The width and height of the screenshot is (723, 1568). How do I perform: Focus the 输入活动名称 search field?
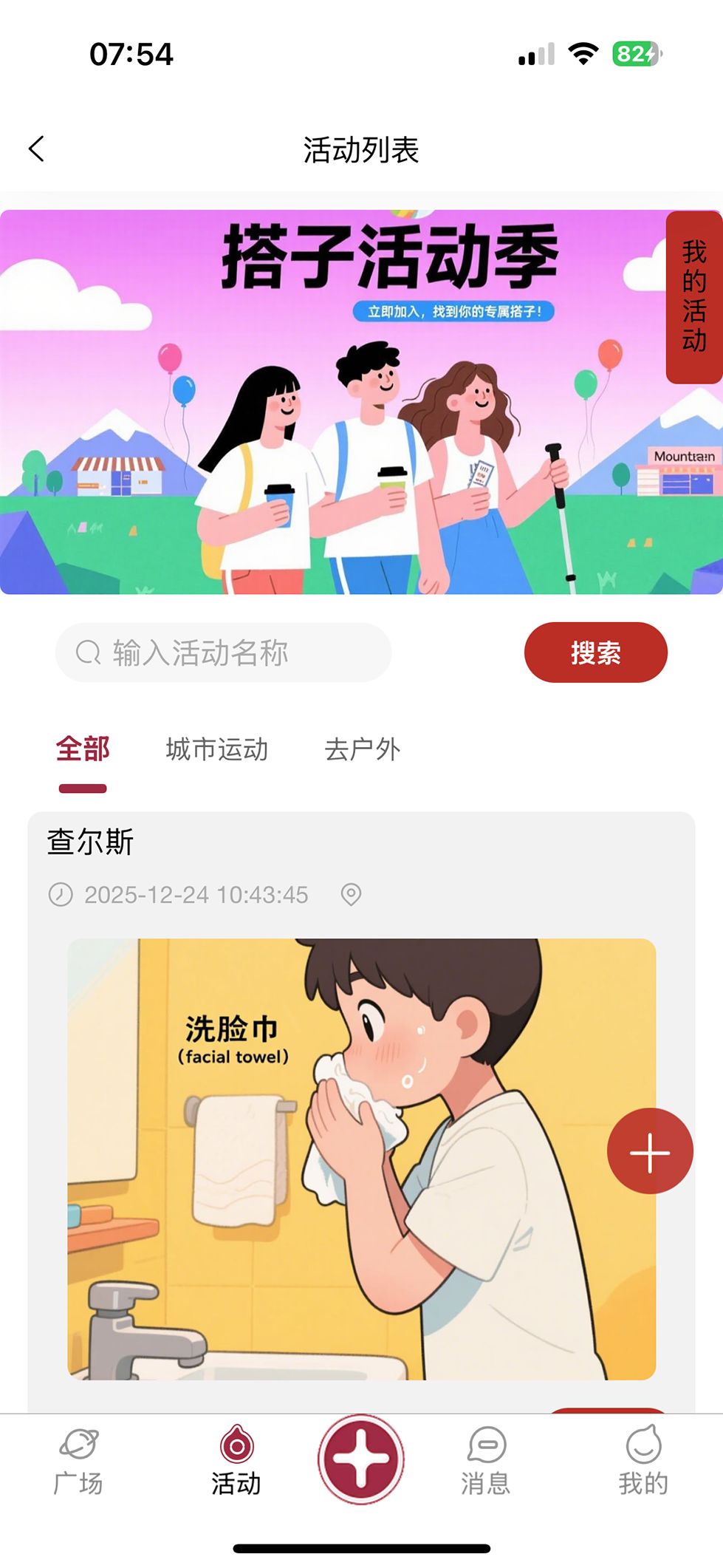click(223, 652)
